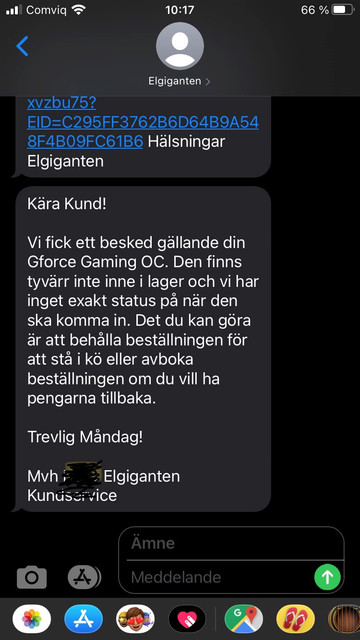The height and width of the screenshot is (640, 360).
Task: Tap the Meddelande text field
Action: (x=219, y=577)
